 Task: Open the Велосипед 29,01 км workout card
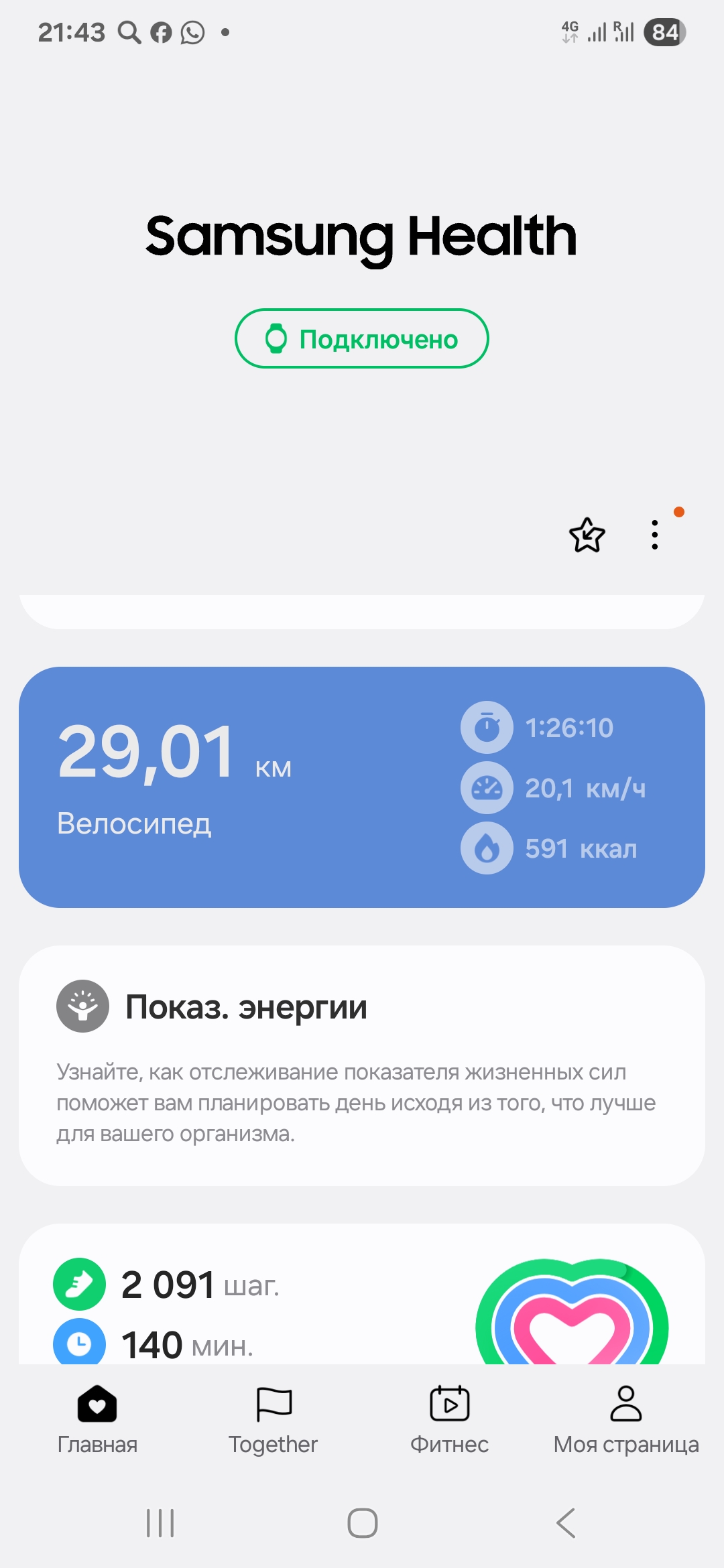362,787
